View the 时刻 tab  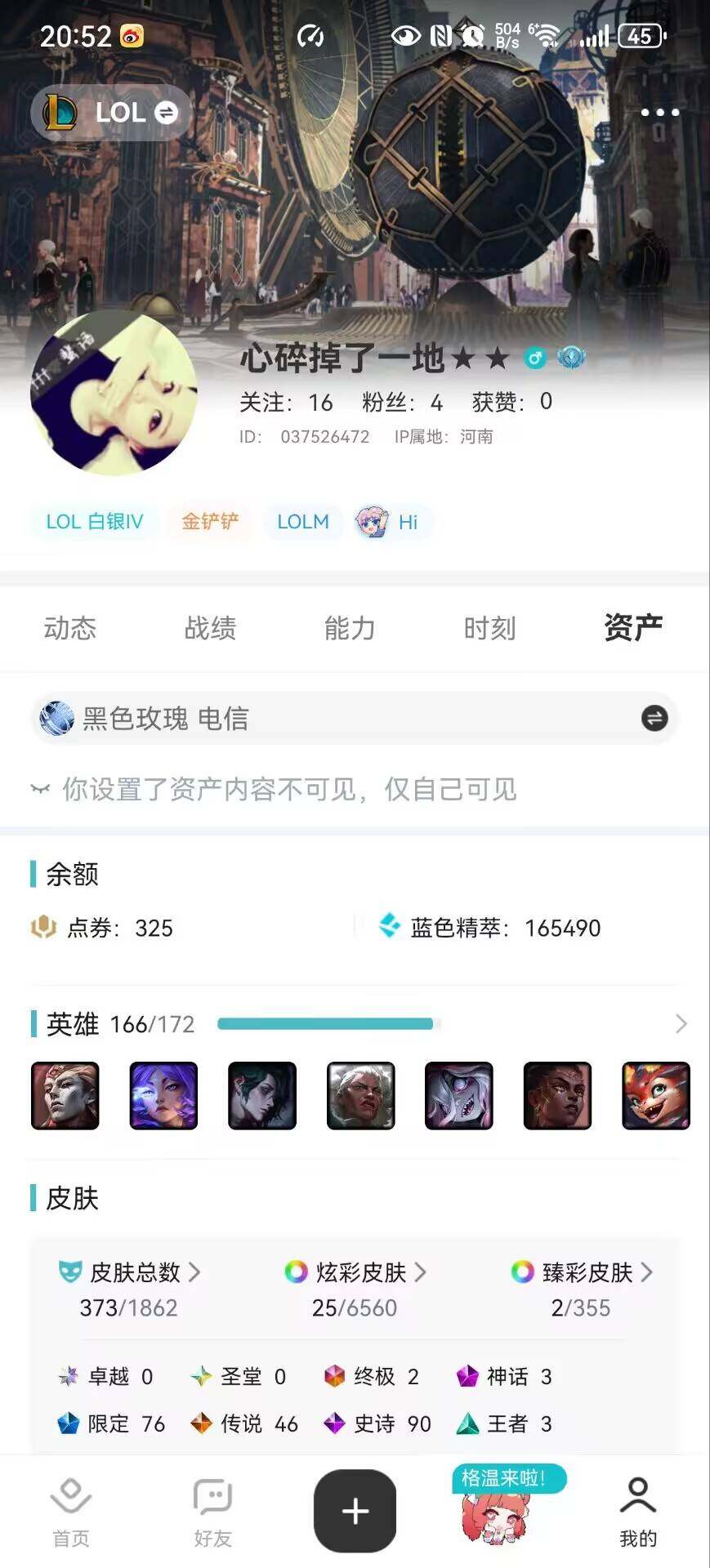pyautogui.click(x=489, y=628)
